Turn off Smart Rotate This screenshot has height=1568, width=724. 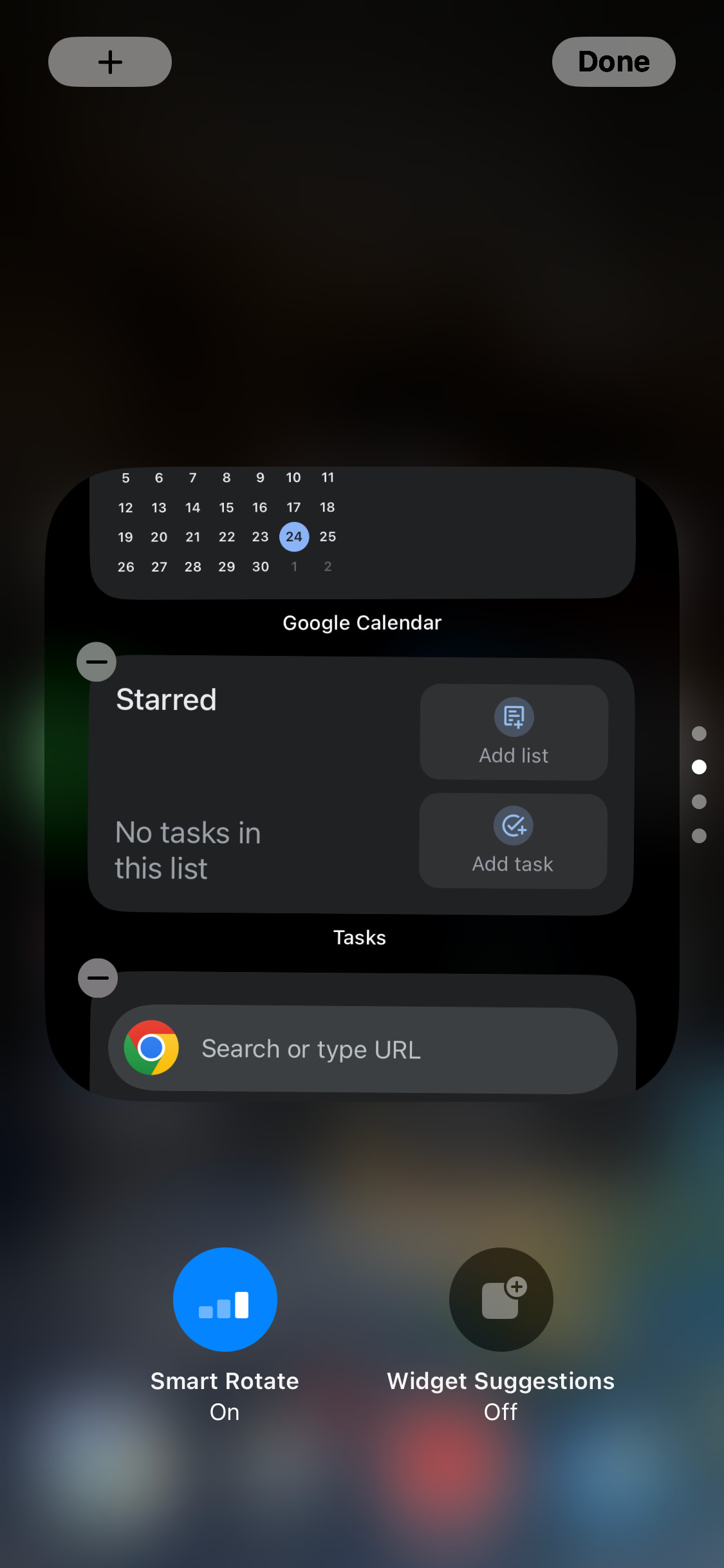tap(225, 1299)
